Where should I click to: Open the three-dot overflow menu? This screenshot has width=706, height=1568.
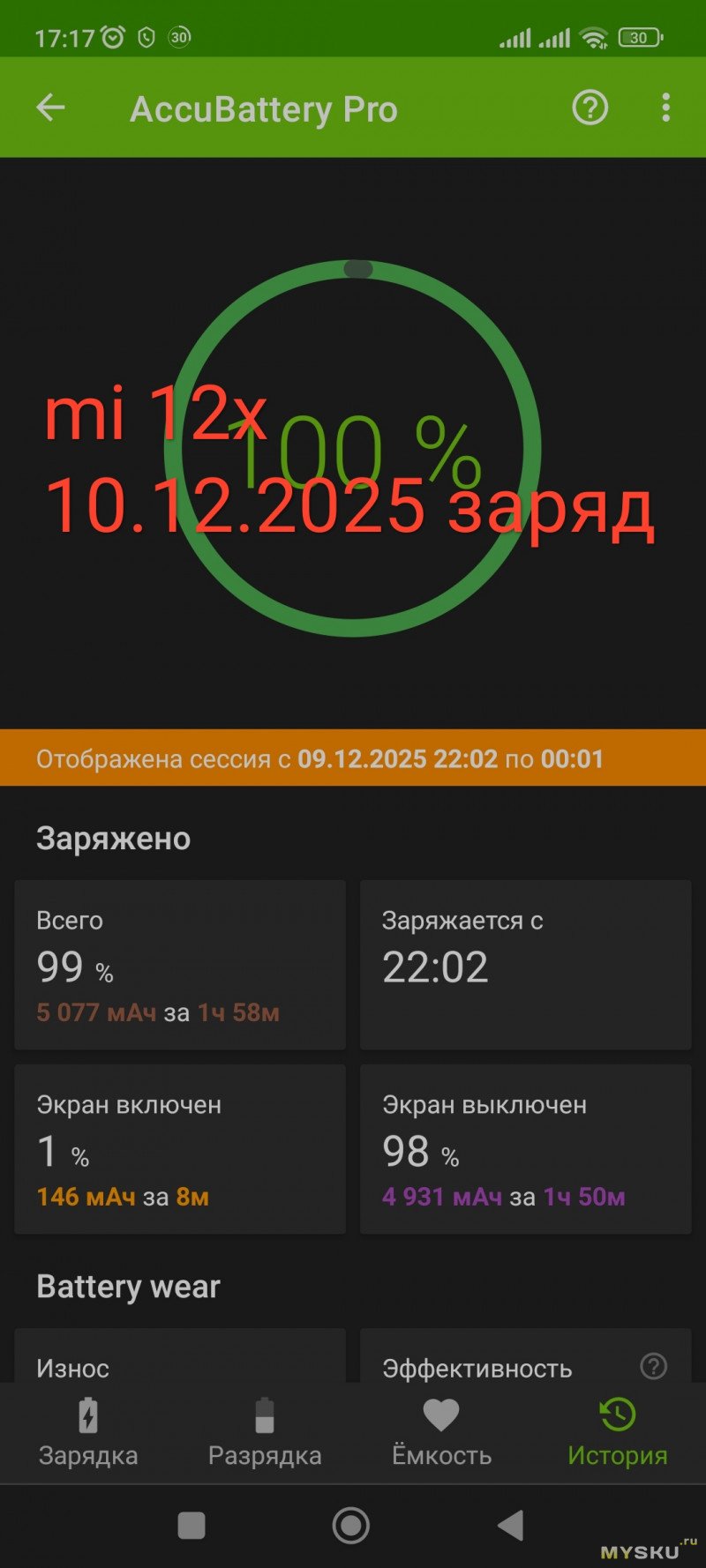tap(665, 108)
